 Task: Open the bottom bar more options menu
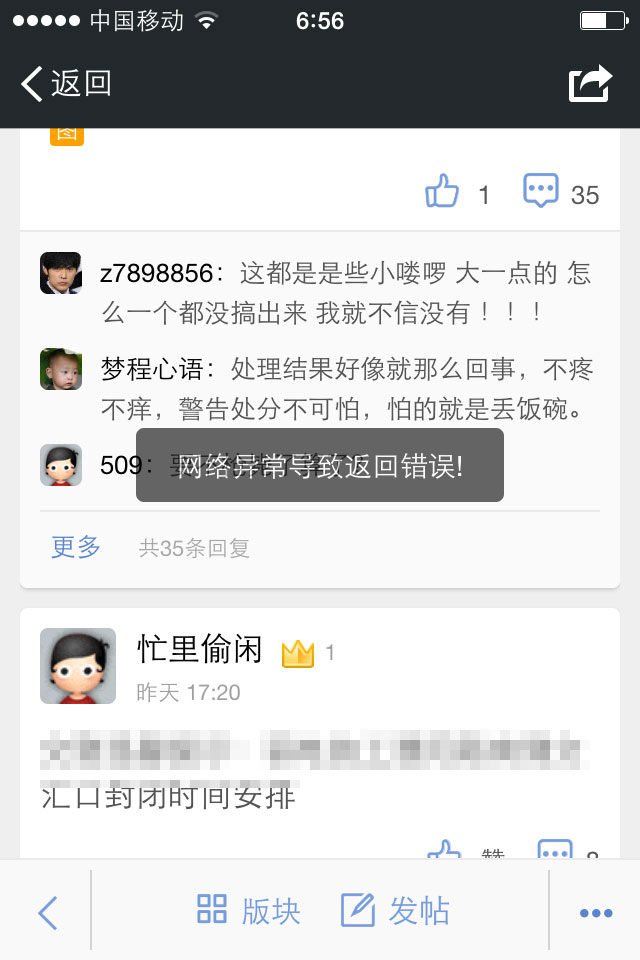point(595,912)
